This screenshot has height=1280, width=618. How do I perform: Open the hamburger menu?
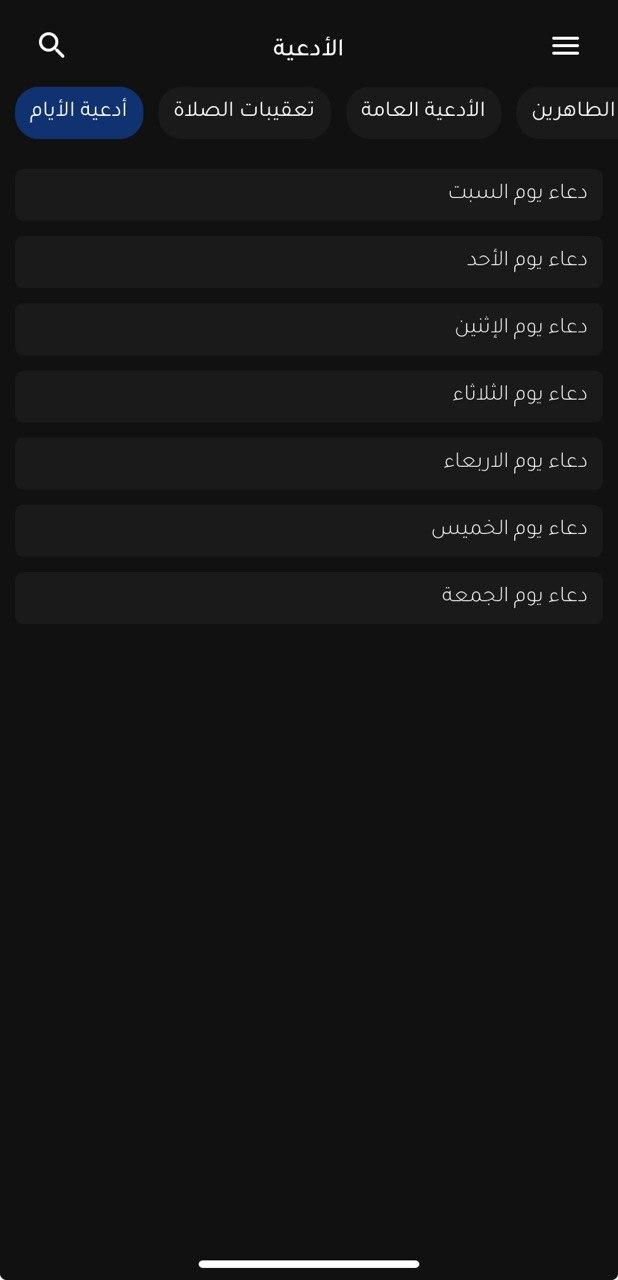tap(565, 46)
